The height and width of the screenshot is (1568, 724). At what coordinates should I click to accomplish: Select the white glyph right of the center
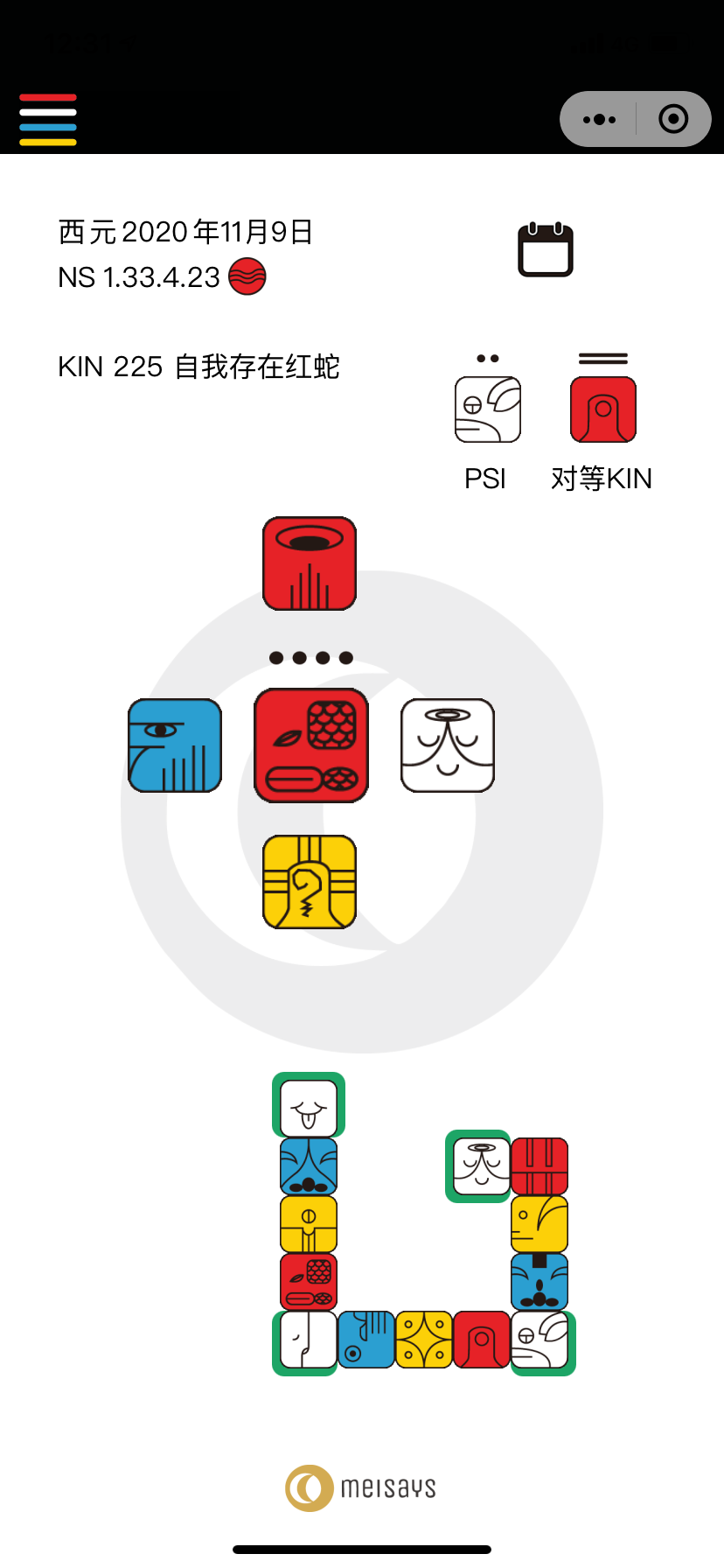[x=448, y=745]
